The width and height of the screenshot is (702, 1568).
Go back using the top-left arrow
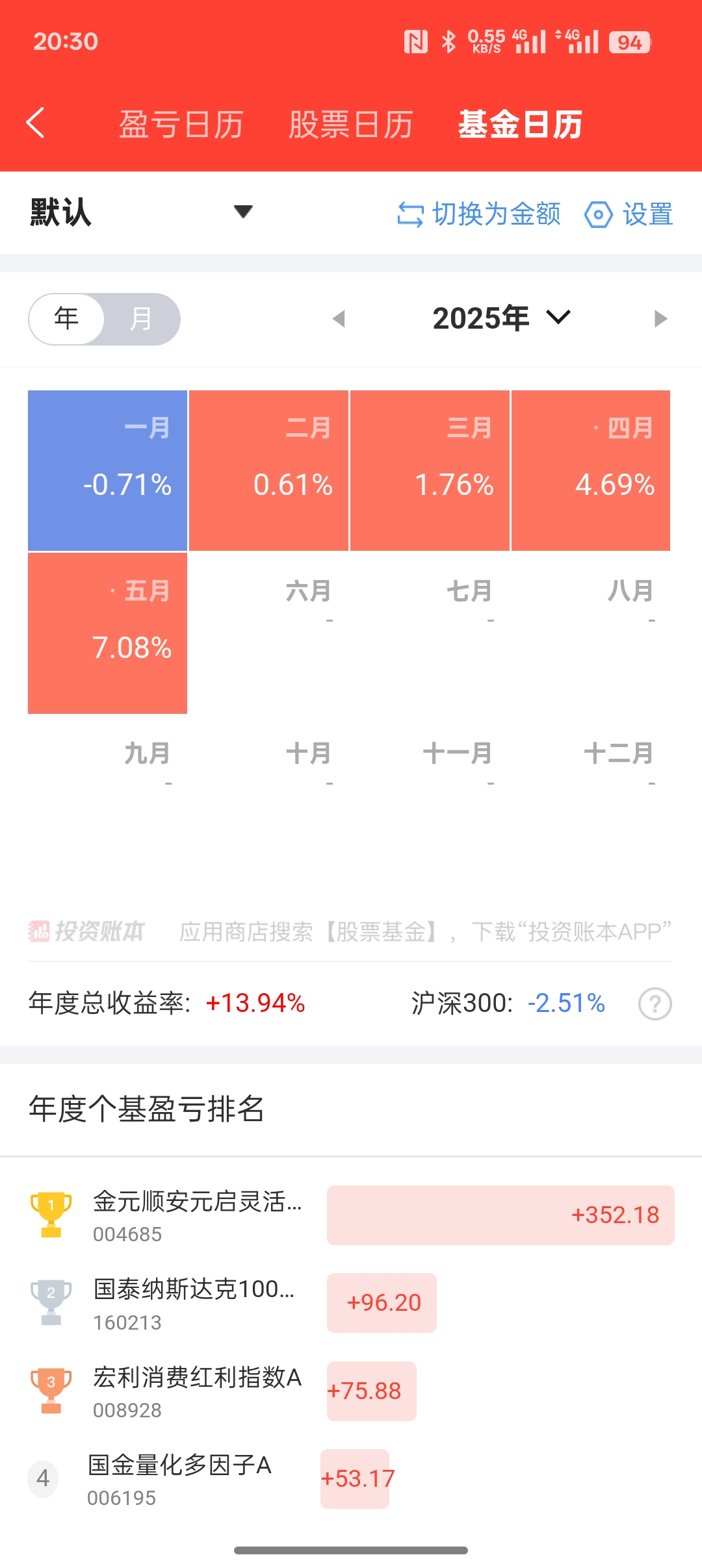point(36,123)
